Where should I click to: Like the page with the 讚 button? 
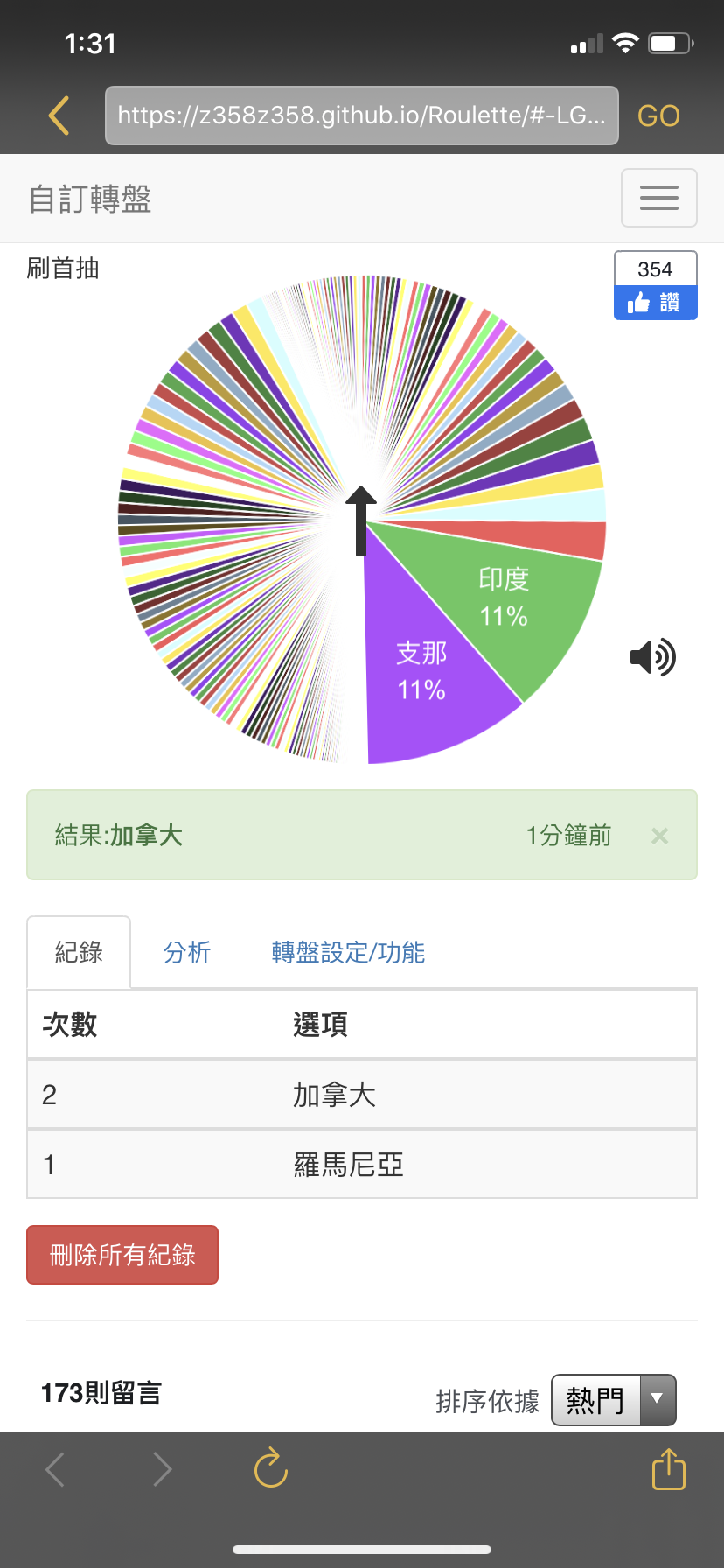click(x=656, y=303)
